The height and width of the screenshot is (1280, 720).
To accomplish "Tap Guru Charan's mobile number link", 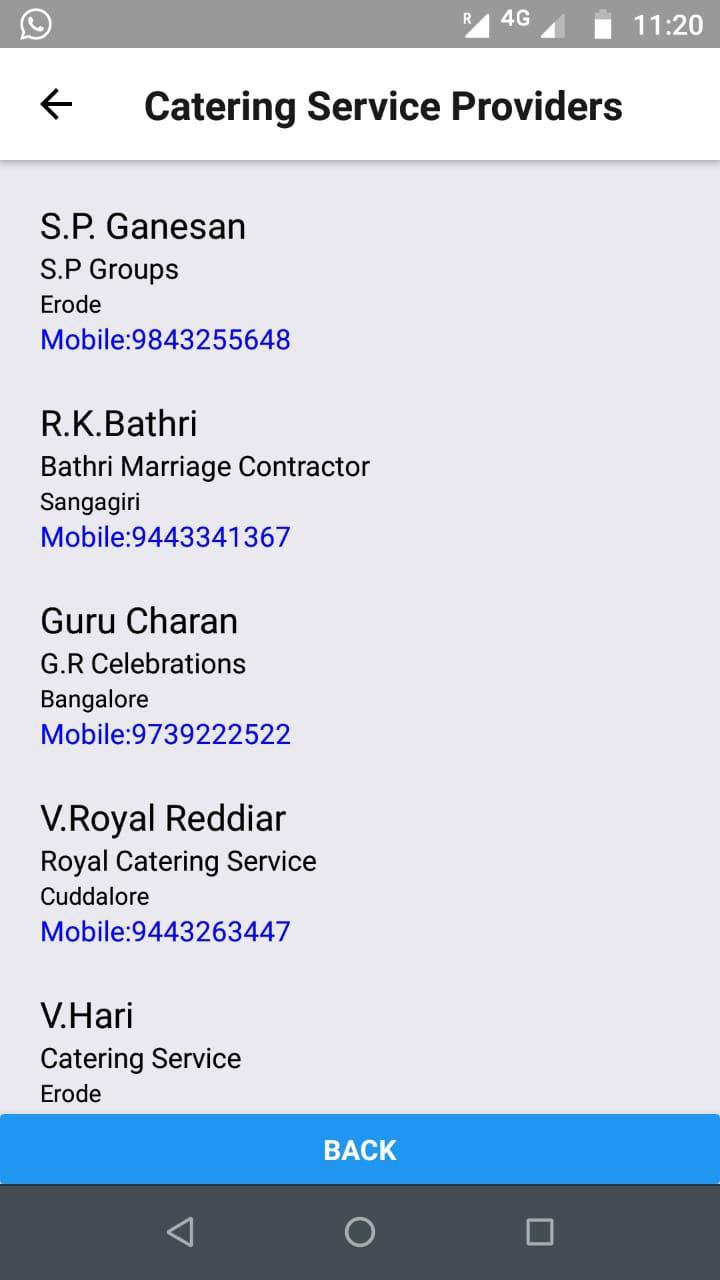I will tap(165, 734).
